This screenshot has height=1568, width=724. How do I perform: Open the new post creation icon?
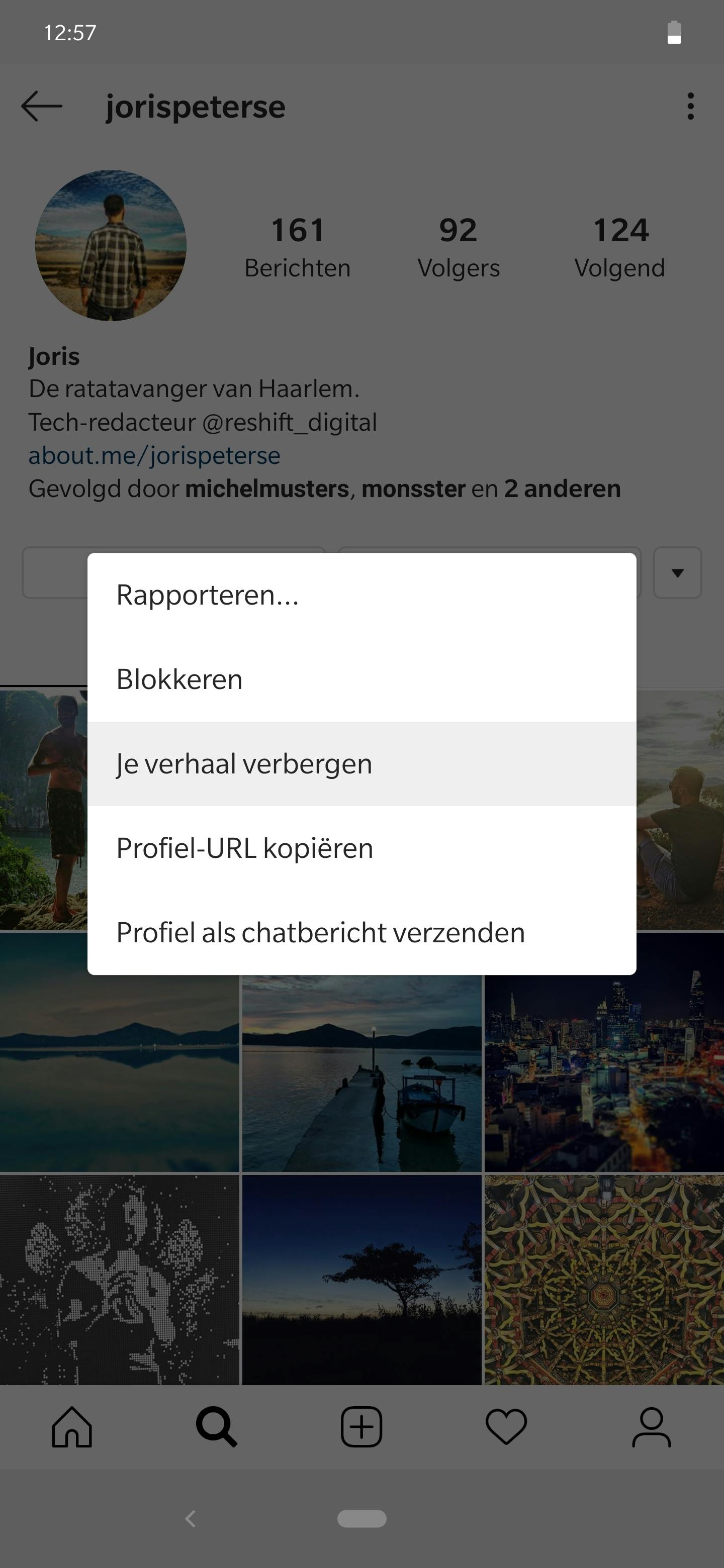pos(361,1427)
